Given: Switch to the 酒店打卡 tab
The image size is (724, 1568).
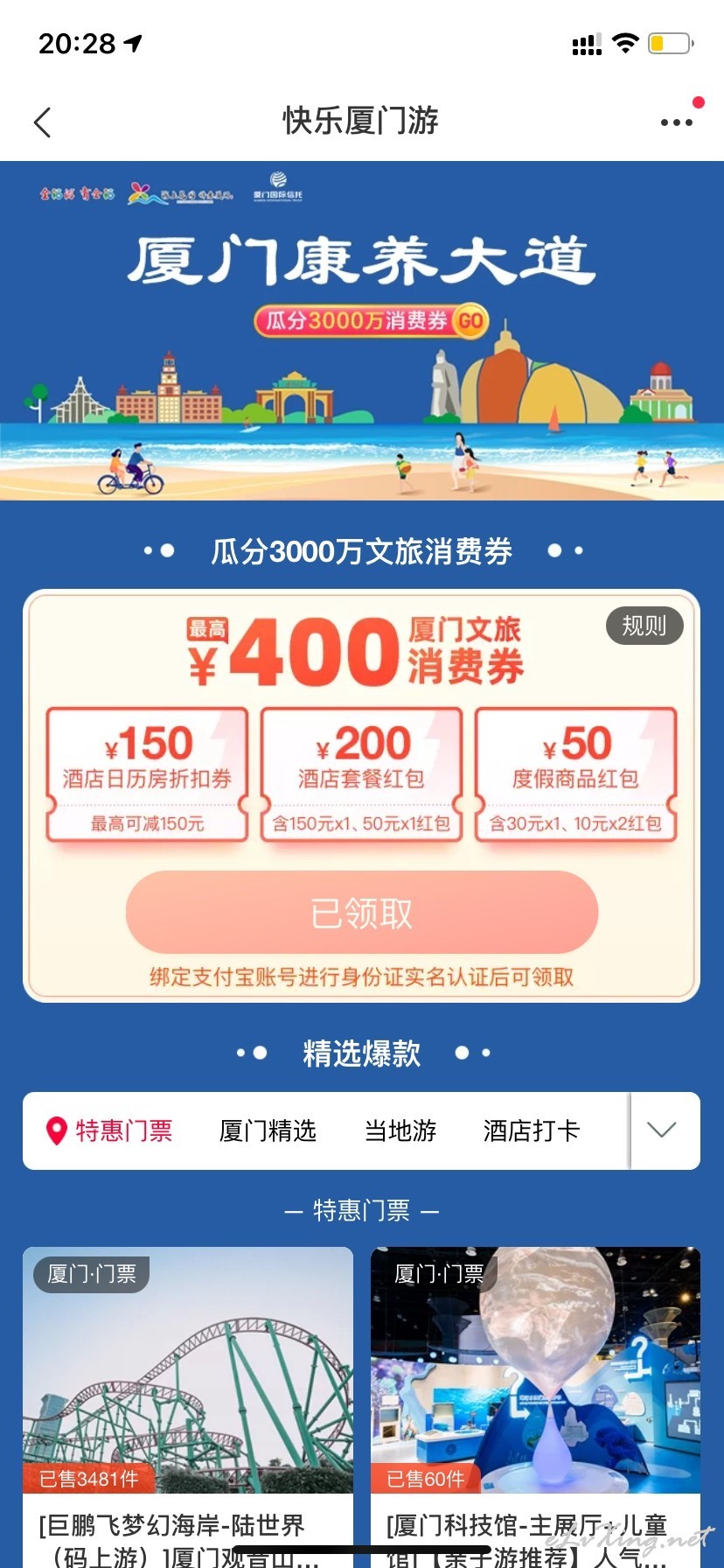Looking at the screenshot, I should point(532,1130).
